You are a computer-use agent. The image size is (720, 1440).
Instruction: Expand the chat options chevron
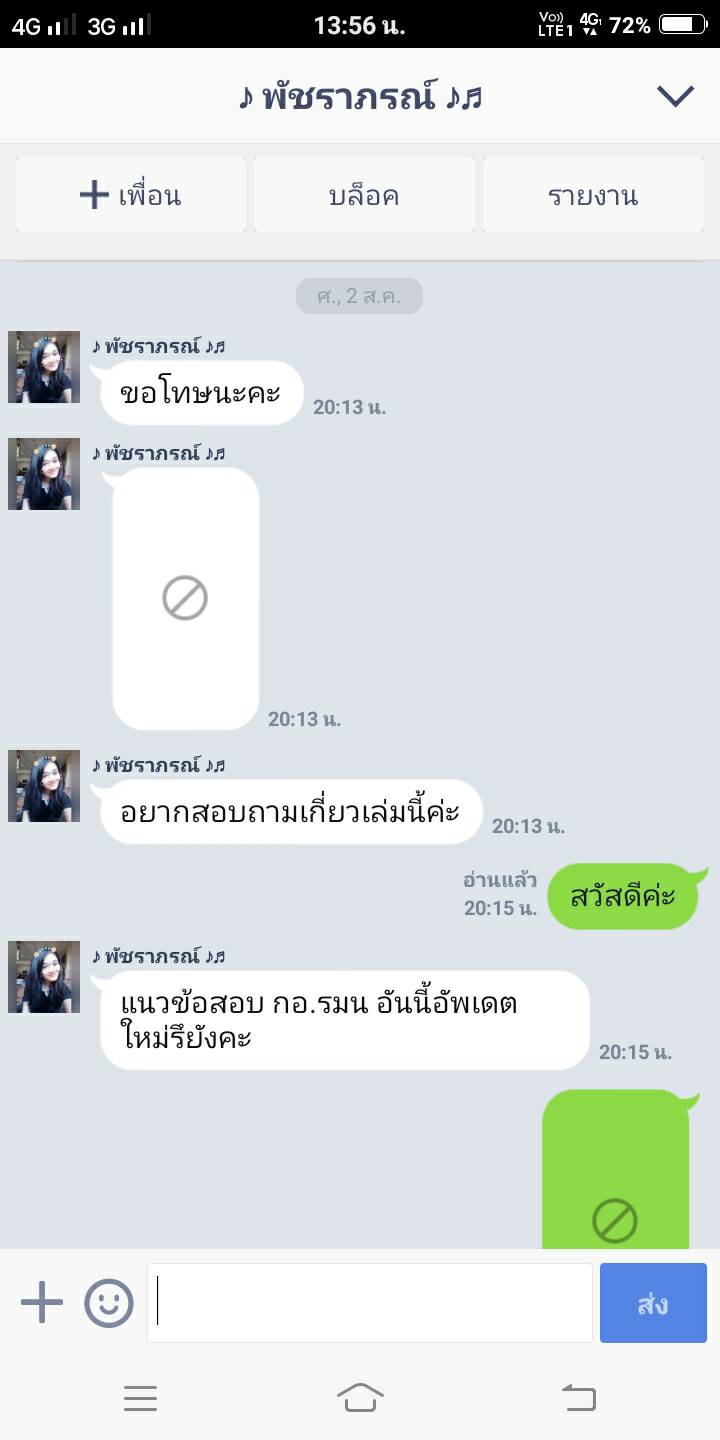[675, 96]
